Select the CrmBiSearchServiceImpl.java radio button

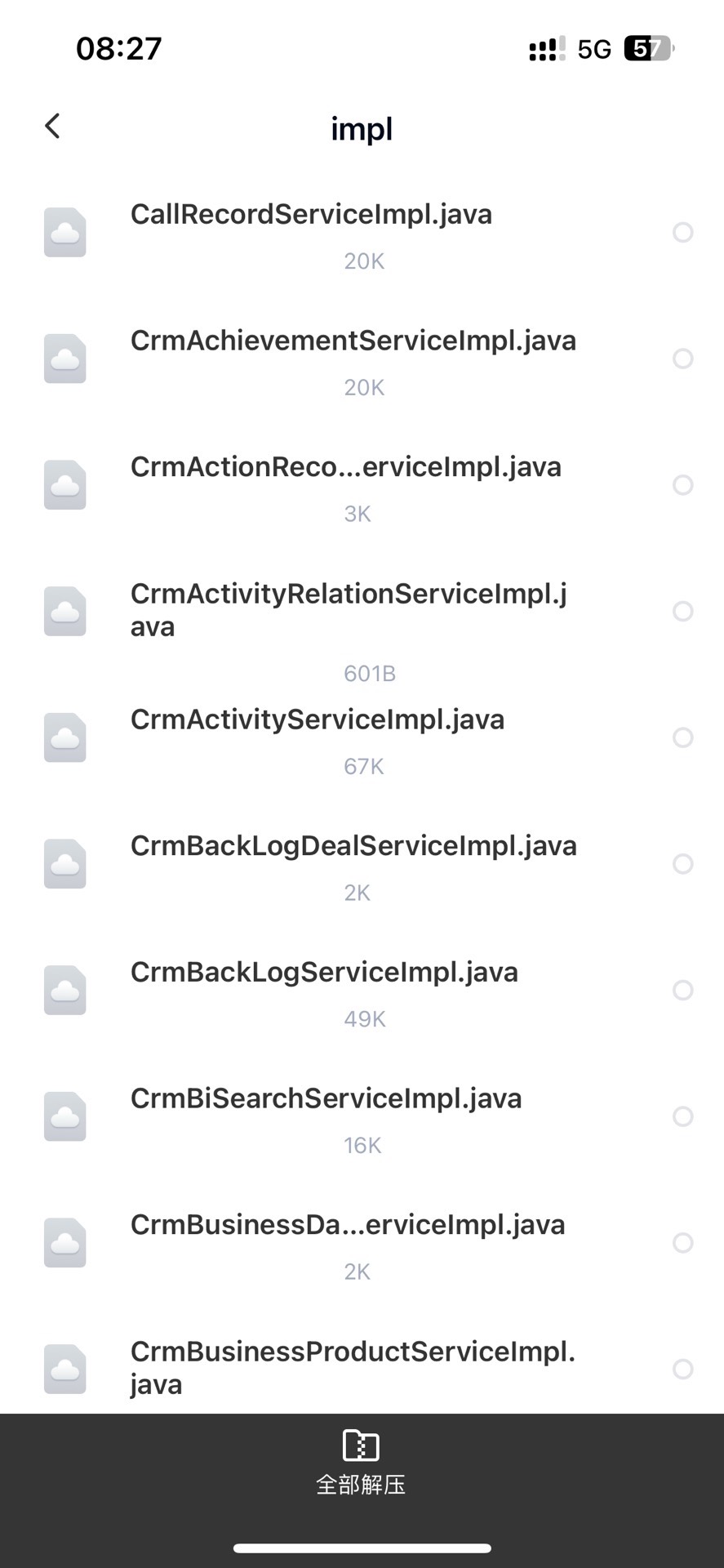[682, 1116]
